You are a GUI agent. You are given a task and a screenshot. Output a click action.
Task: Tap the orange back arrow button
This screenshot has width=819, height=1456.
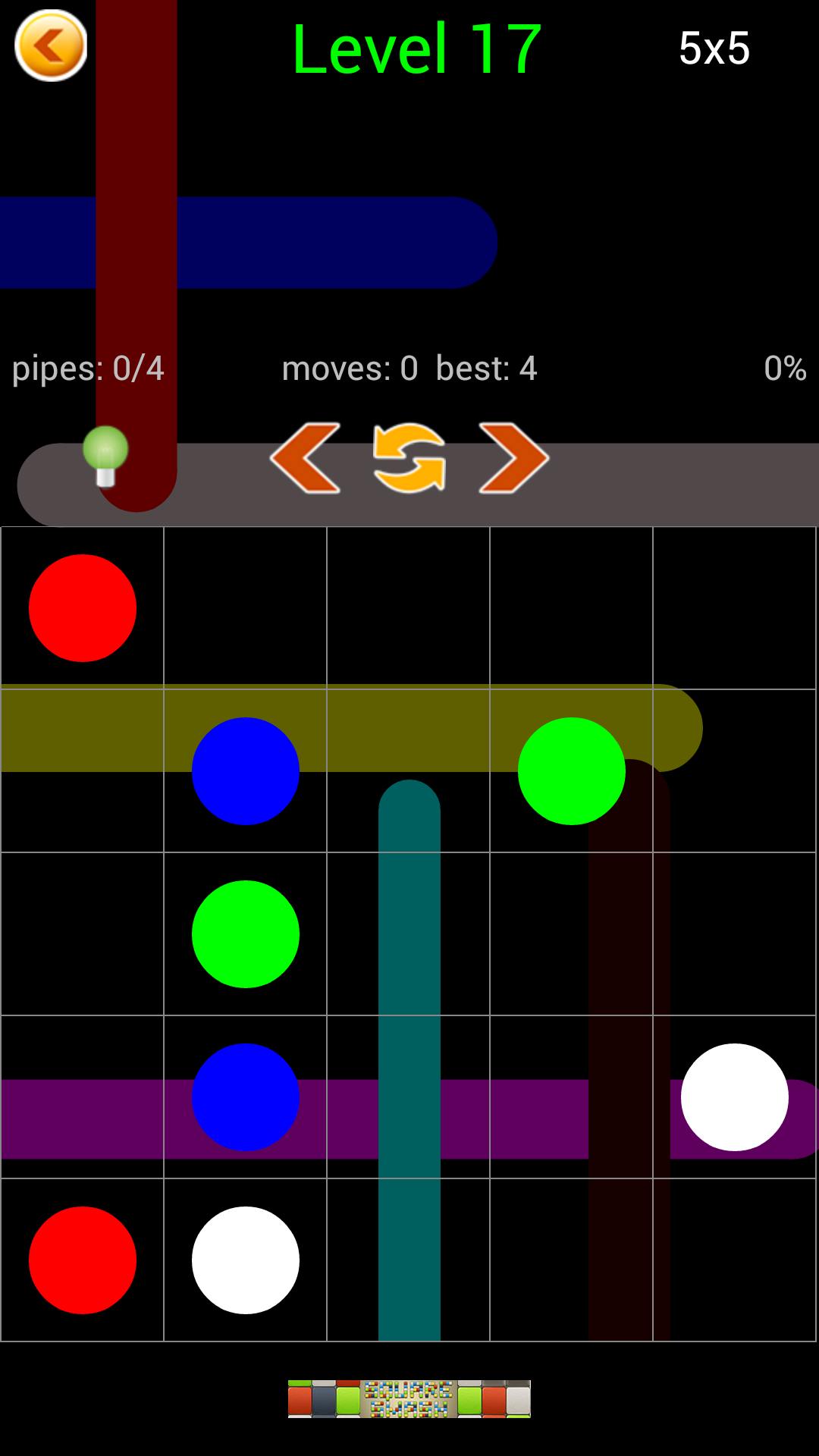pyautogui.click(x=51, y=45)
